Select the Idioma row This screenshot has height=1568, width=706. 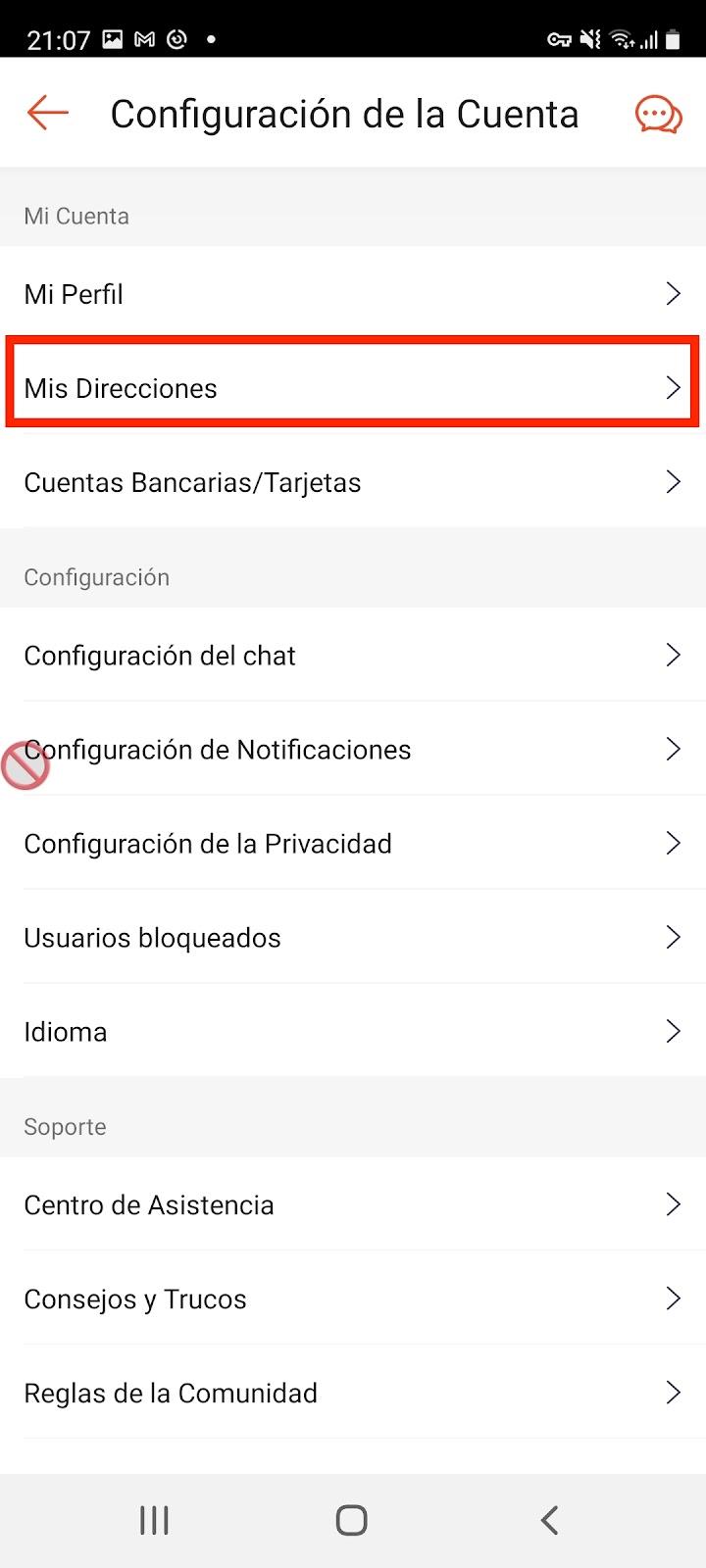(x=353, y=1031)
